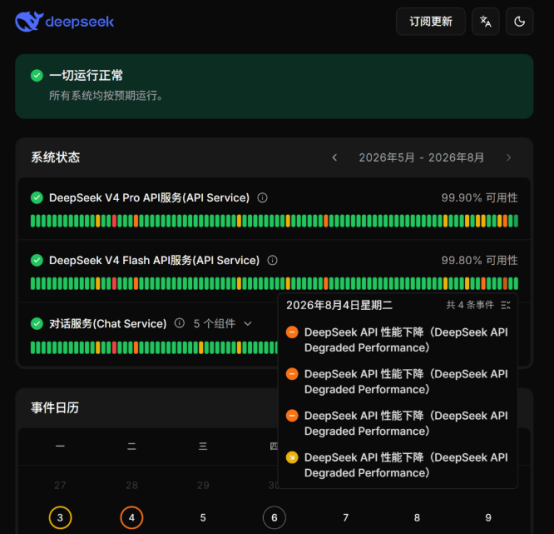554x534 pixels.
Task: Expand the 5 个组件 components list
Action: pyautogui.click(x=223, y=324)
